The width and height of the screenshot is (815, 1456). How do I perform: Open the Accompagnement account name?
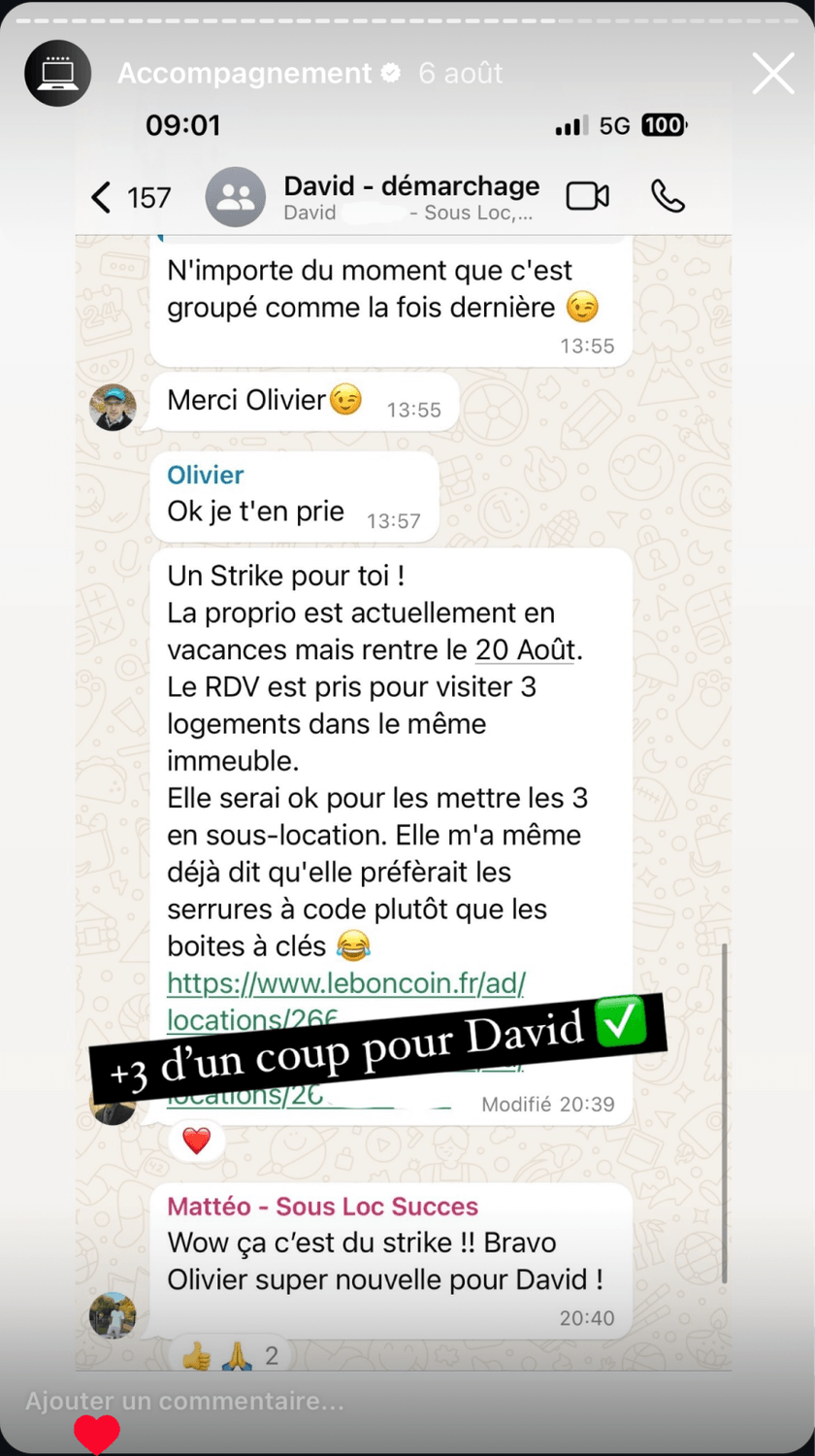click(x=244, y=74)
